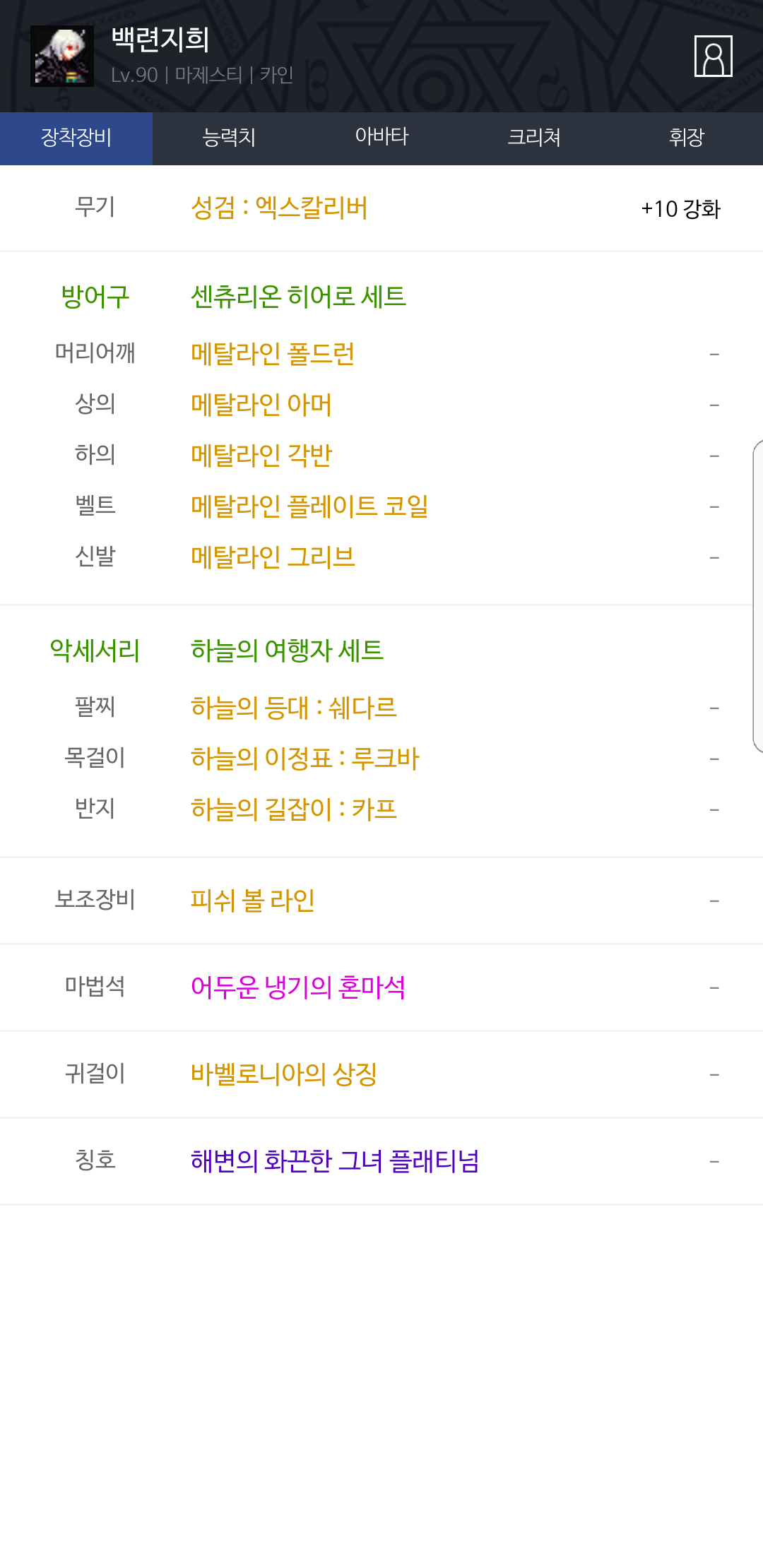Tap the character avatar thumbnail
Screen dimensions: 763x1568
pyautogui.click(x=62, y=56)
